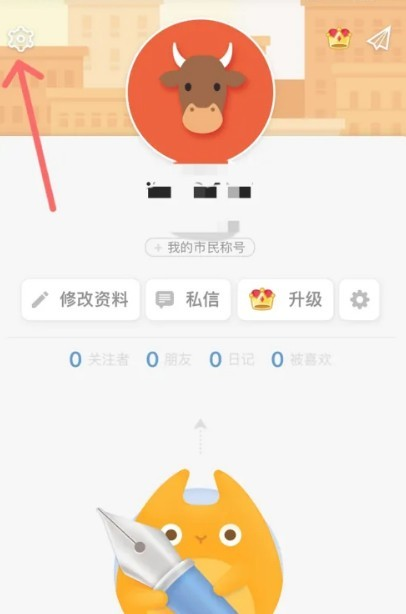Open the settings gear in the top corner
The image size is (406, 614).
[x=21, y=39]
